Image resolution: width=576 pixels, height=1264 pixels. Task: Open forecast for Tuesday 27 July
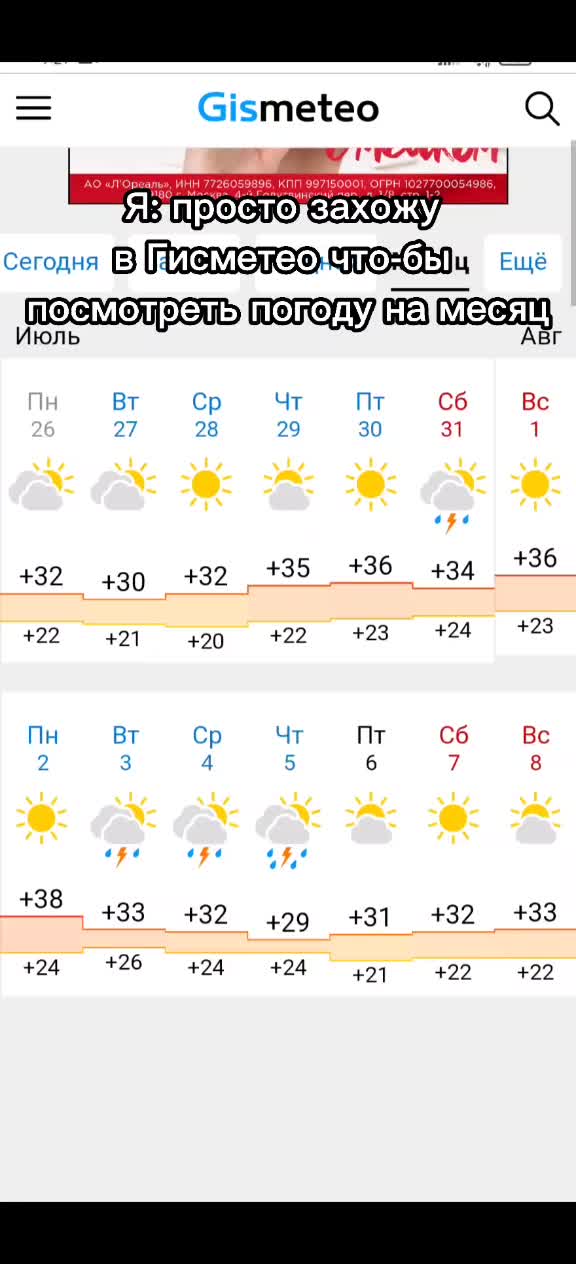click(x=124, y=510)
